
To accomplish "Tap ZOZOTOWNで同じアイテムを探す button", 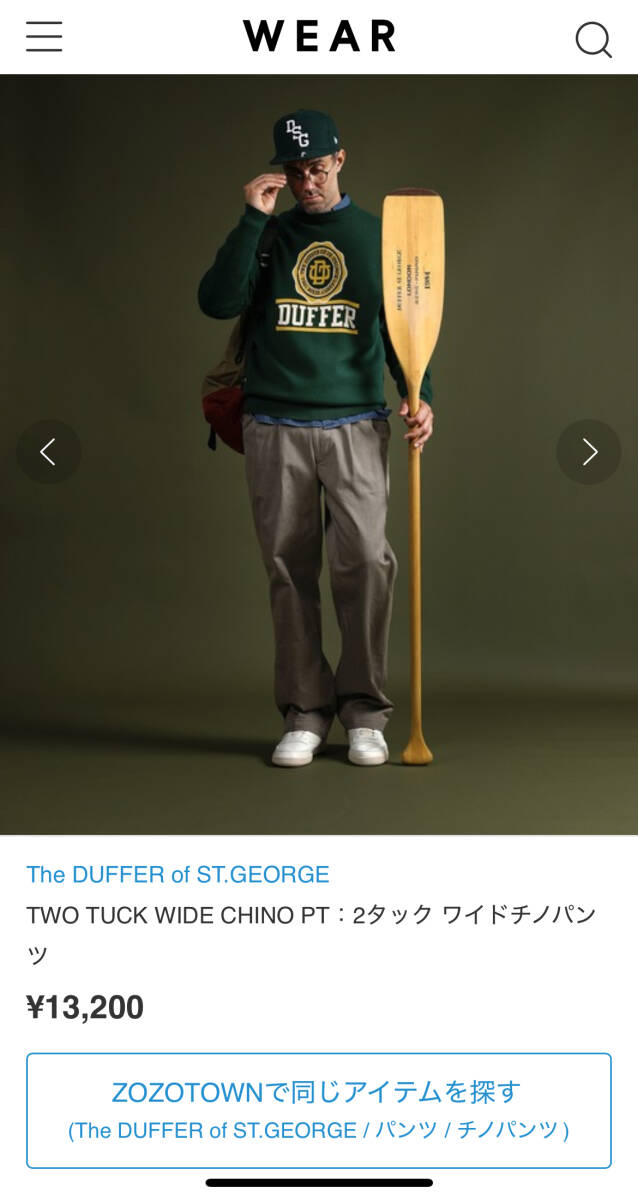I will pyautogui.click(x=318, y=1110).
